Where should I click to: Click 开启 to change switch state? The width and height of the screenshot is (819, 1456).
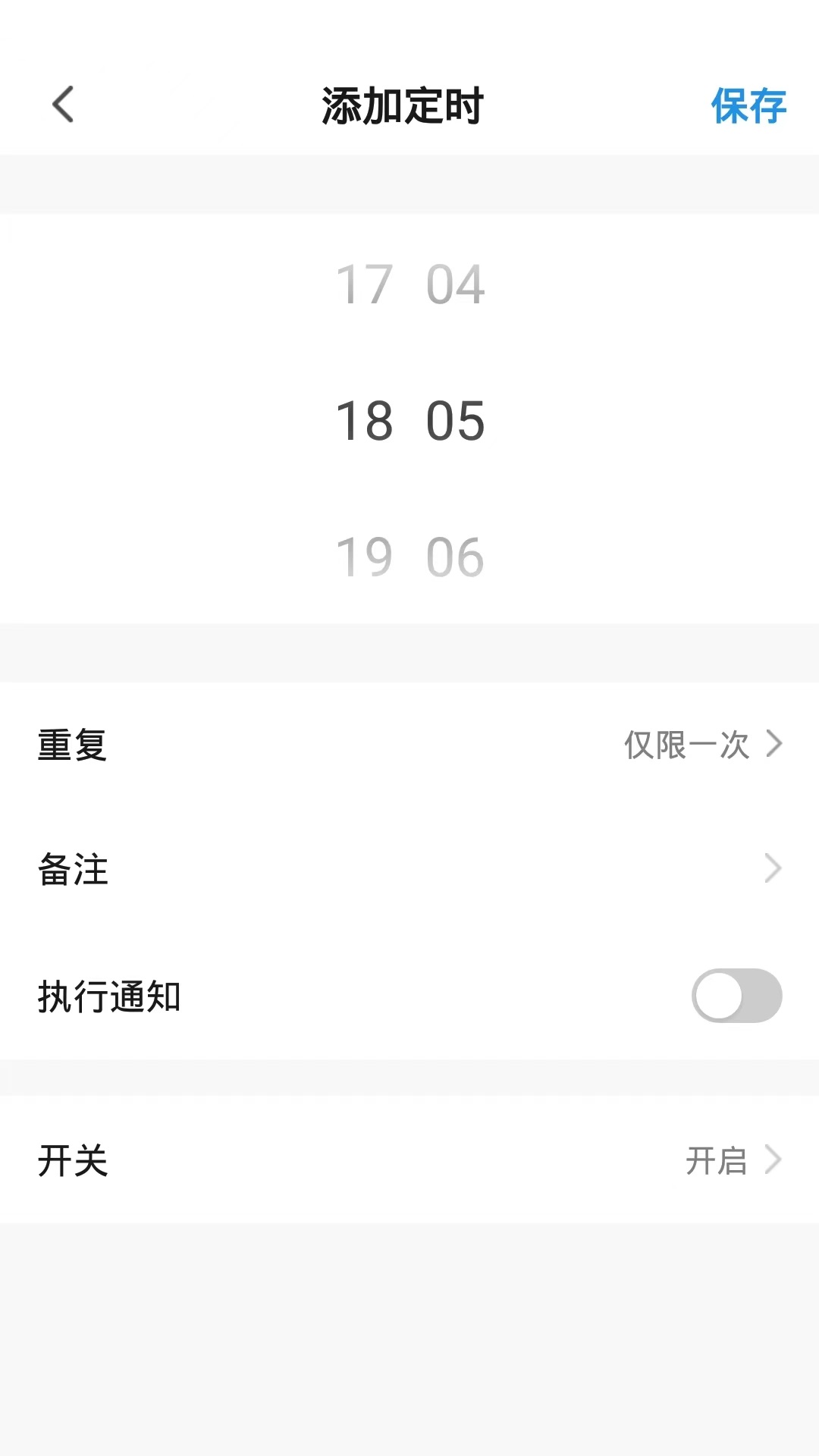715,1159
